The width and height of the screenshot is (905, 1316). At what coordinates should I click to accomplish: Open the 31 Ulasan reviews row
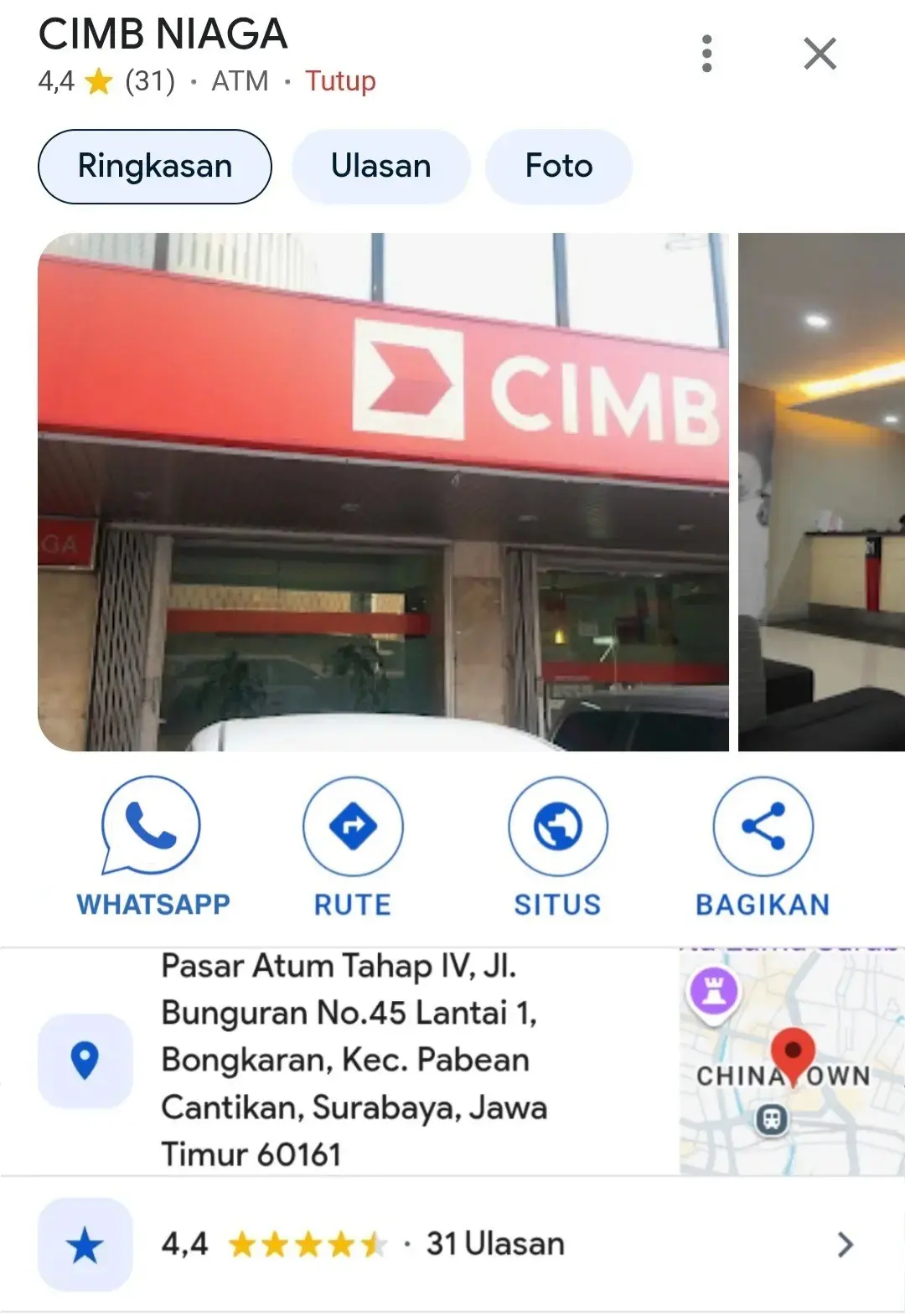pyautogui.click(x=452, y=1244)
